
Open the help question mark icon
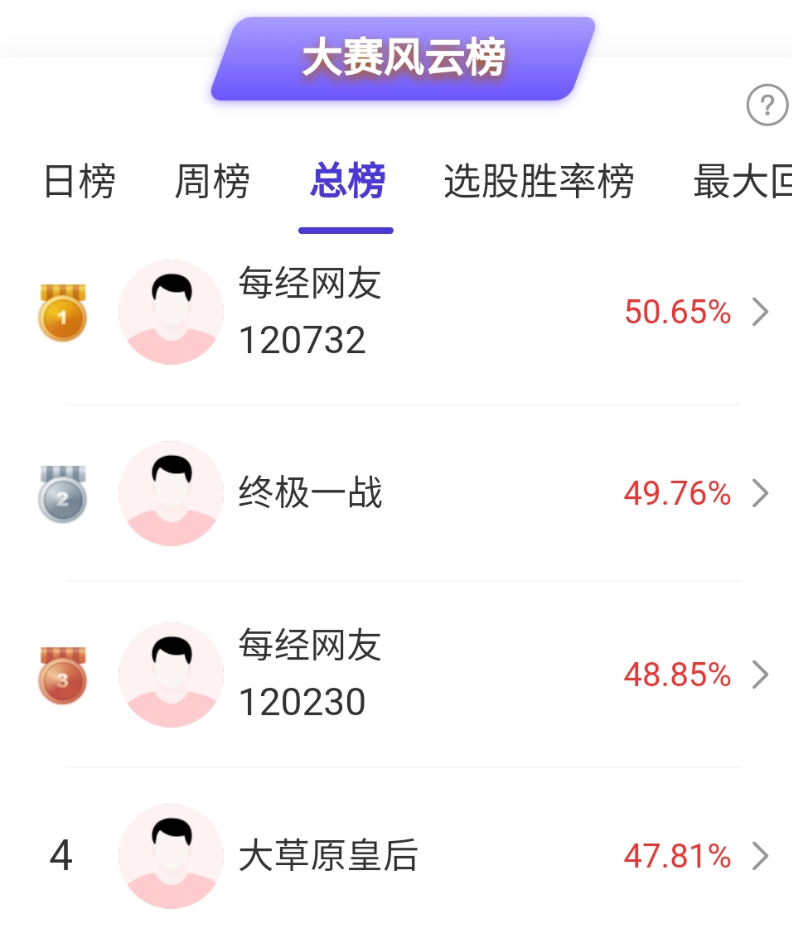[767, 105]
